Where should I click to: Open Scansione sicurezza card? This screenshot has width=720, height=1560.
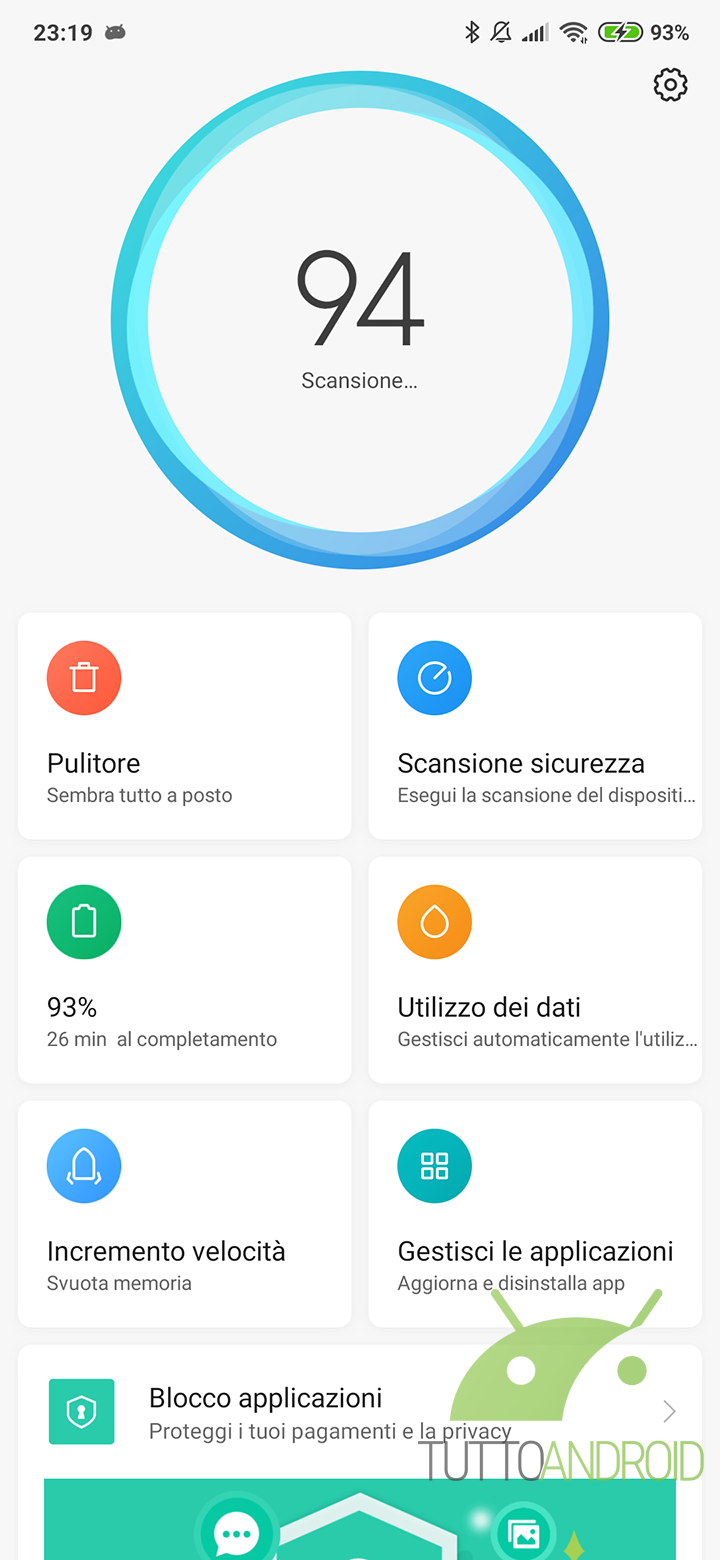535,726
